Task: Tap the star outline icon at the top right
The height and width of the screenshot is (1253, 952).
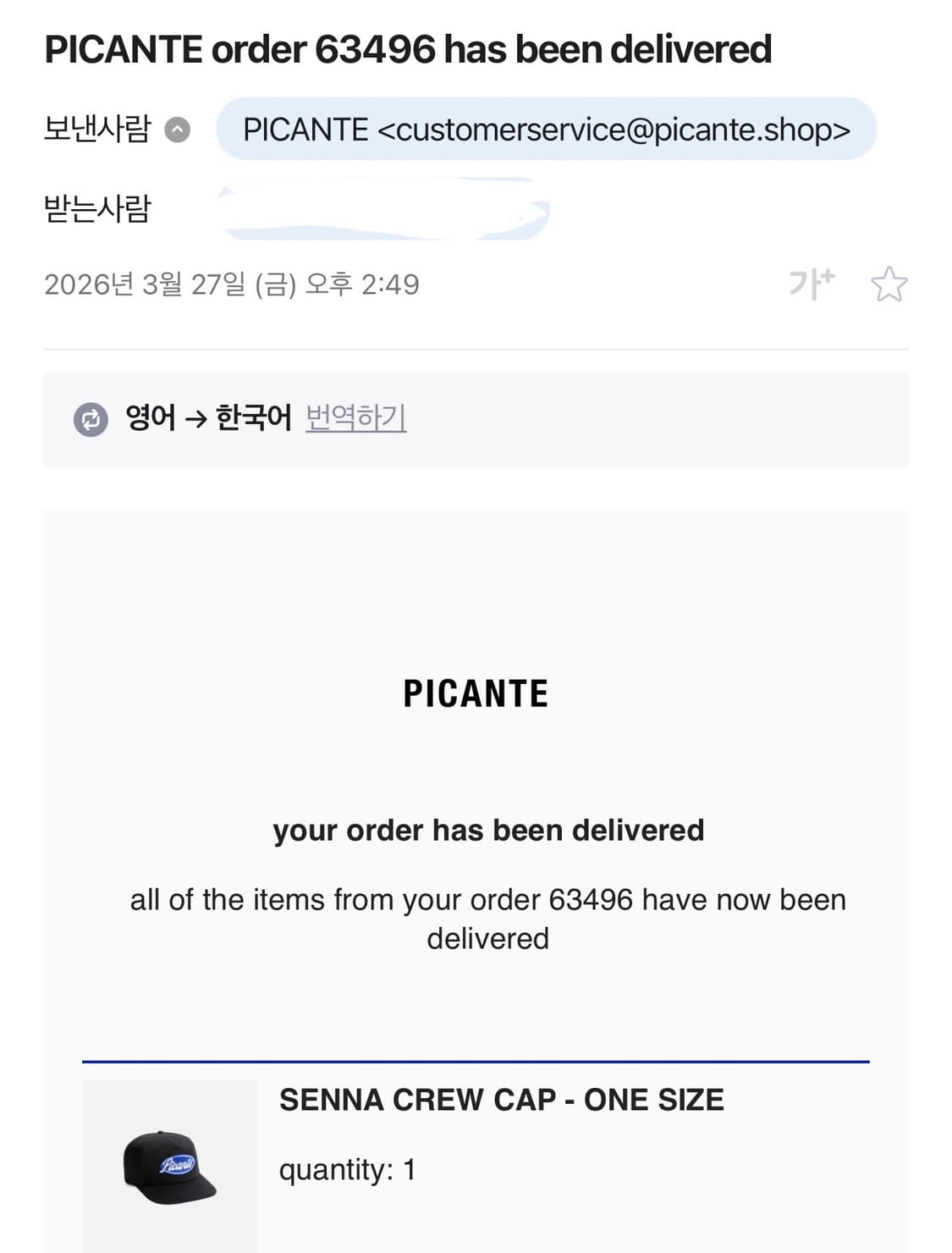Action: [x=890, y=286]
